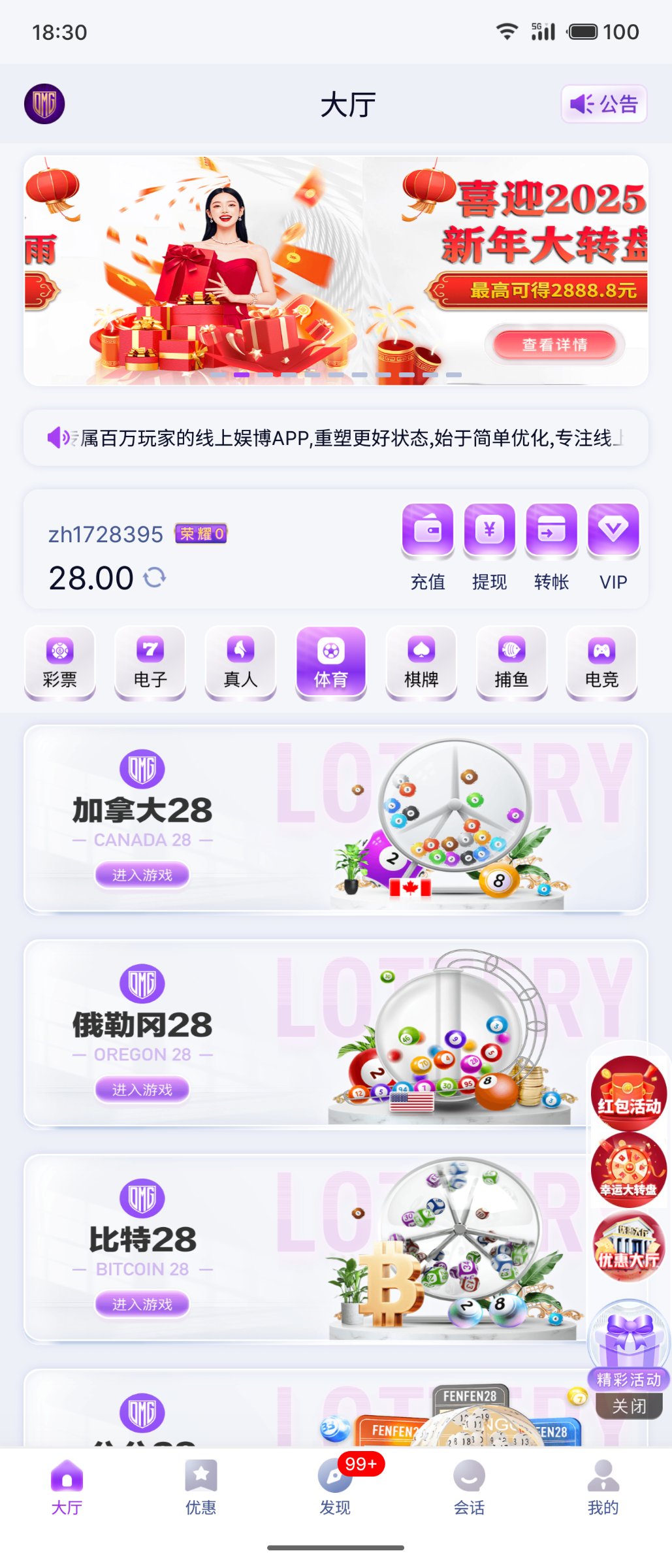Viewport: 672px width, 1568px height.
Task: Enter the 比特28 game
Action: [142, 1304]
